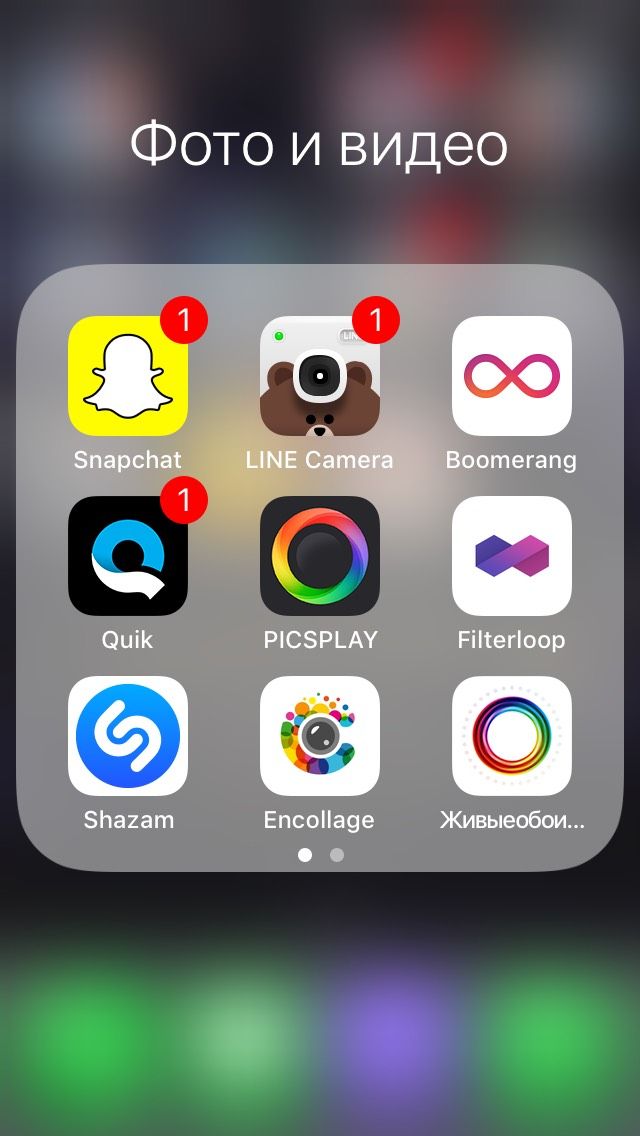Go to the second folder page dot
This screenshot has height=1136, width=640.
tap(337, 855)
